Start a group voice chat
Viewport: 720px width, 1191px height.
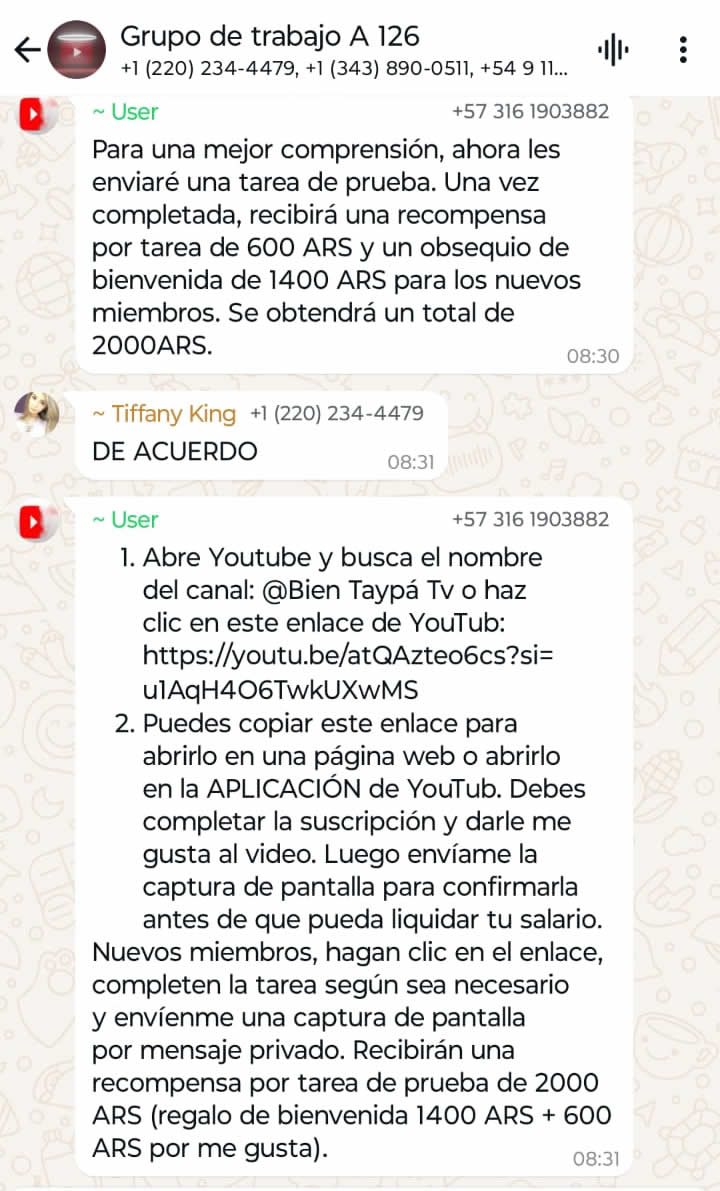tap(614, 50)
